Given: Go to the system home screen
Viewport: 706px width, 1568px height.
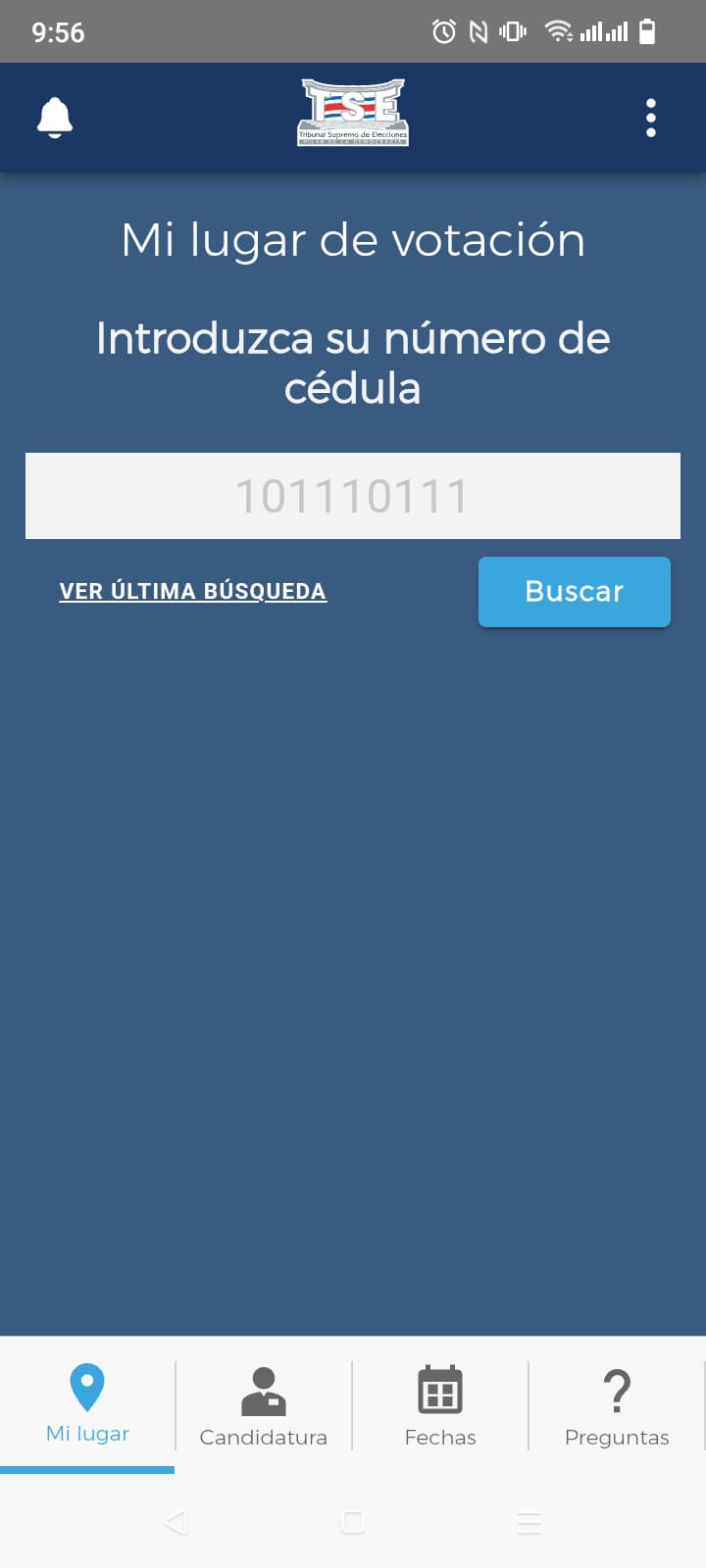Looking at the screenshot, I should (353, 1522).
